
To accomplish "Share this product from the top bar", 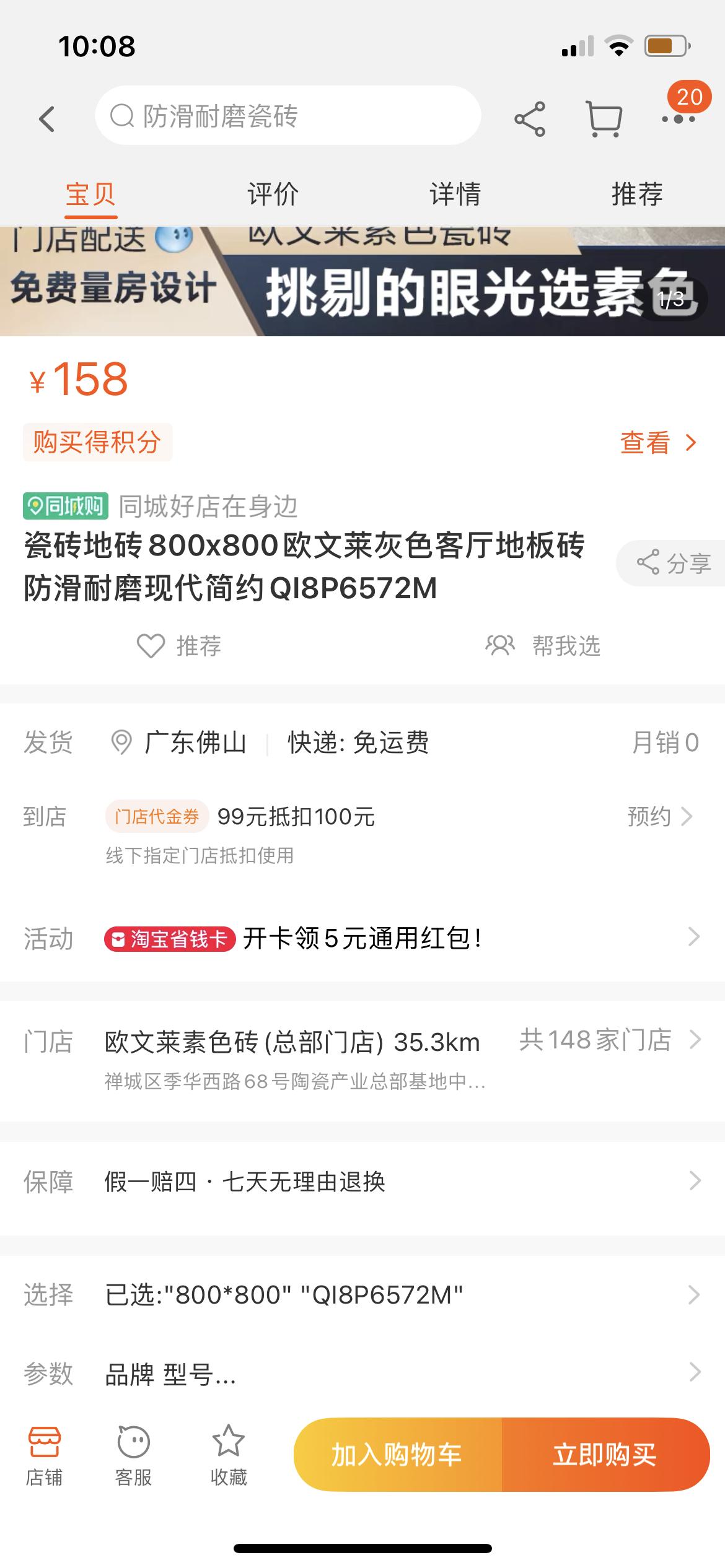I will point(530,118).
